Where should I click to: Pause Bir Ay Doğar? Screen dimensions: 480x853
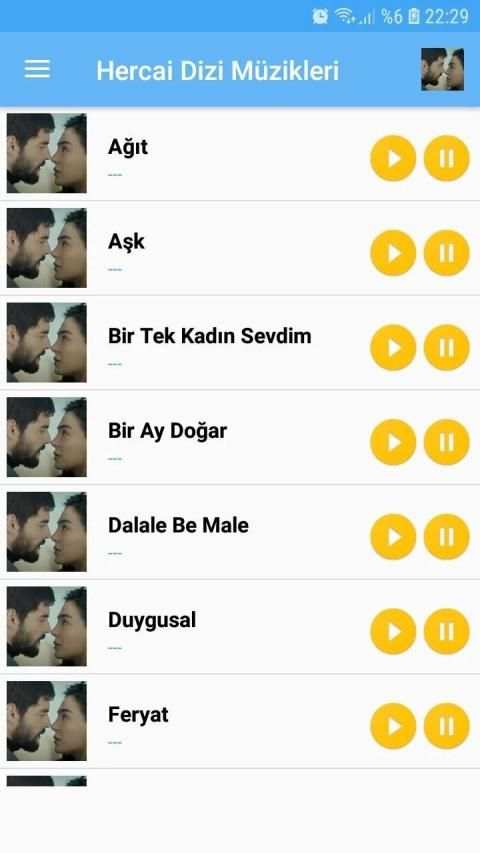446,442
